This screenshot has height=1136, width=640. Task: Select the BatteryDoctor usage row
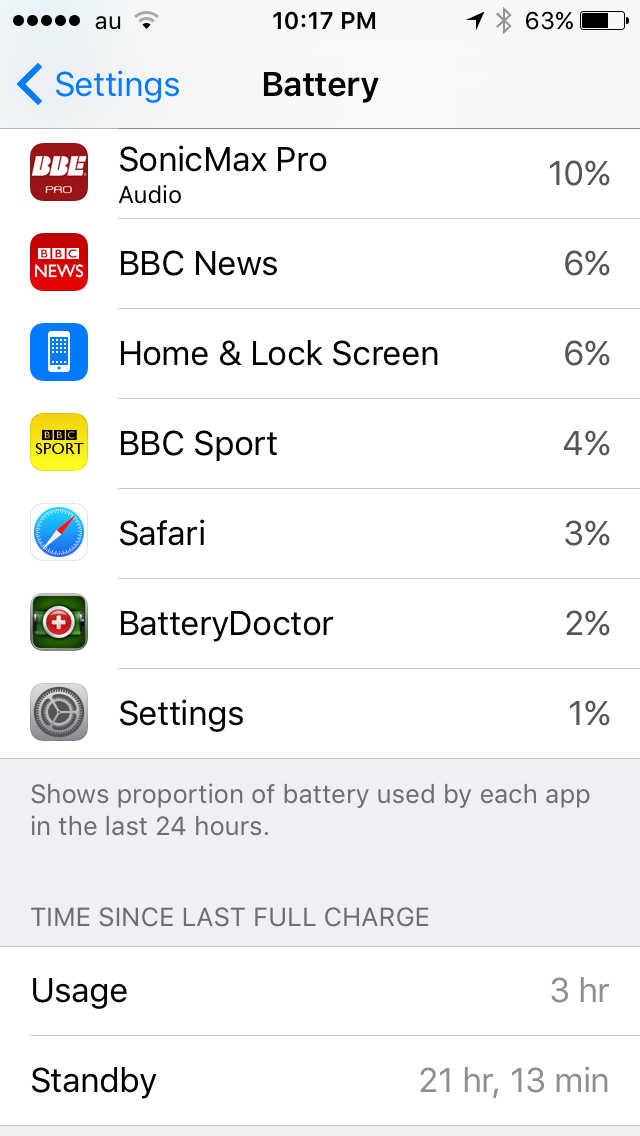(x=320, y=623)
